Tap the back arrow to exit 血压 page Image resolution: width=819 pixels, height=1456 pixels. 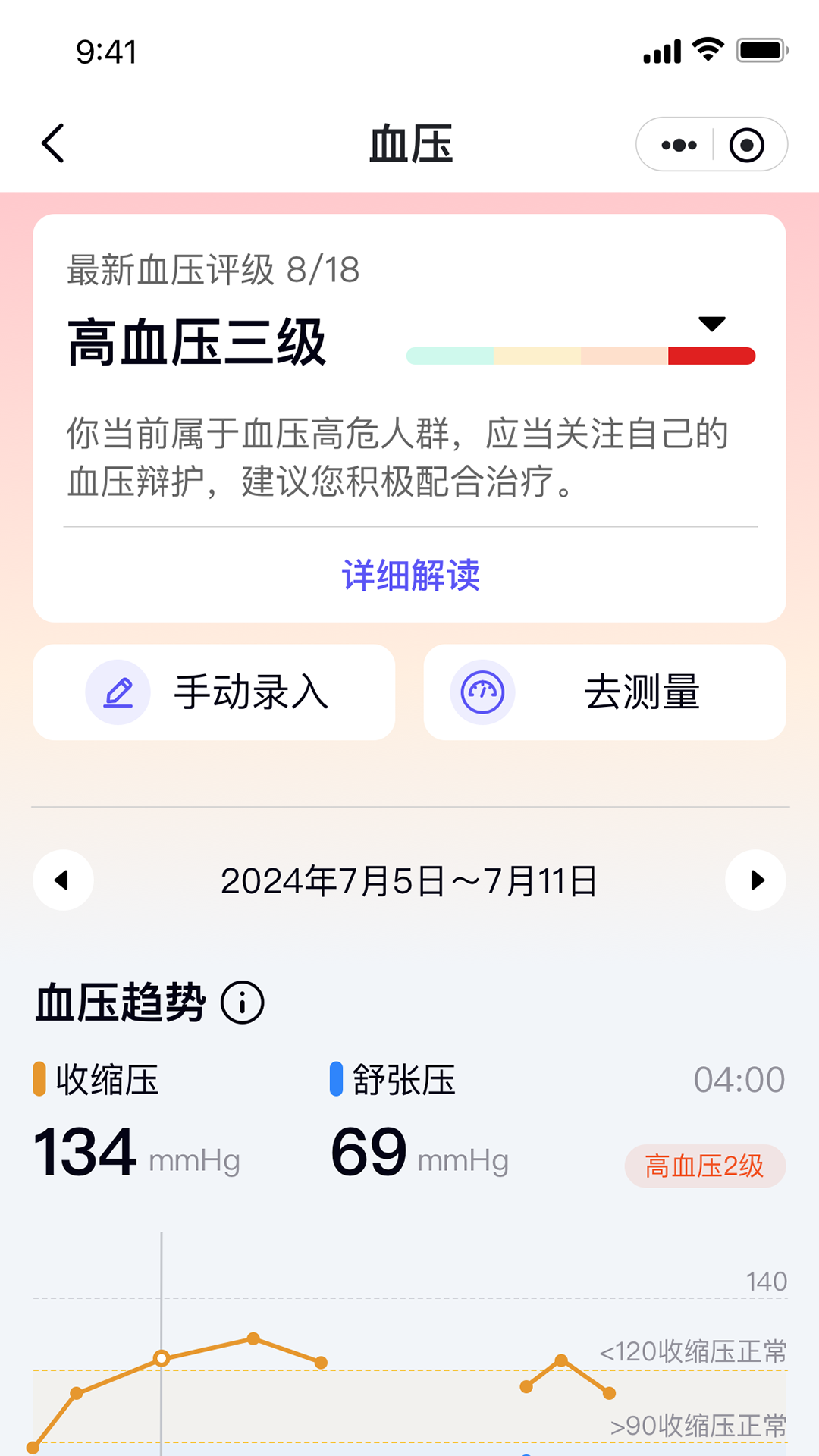[x=53, y=144]
